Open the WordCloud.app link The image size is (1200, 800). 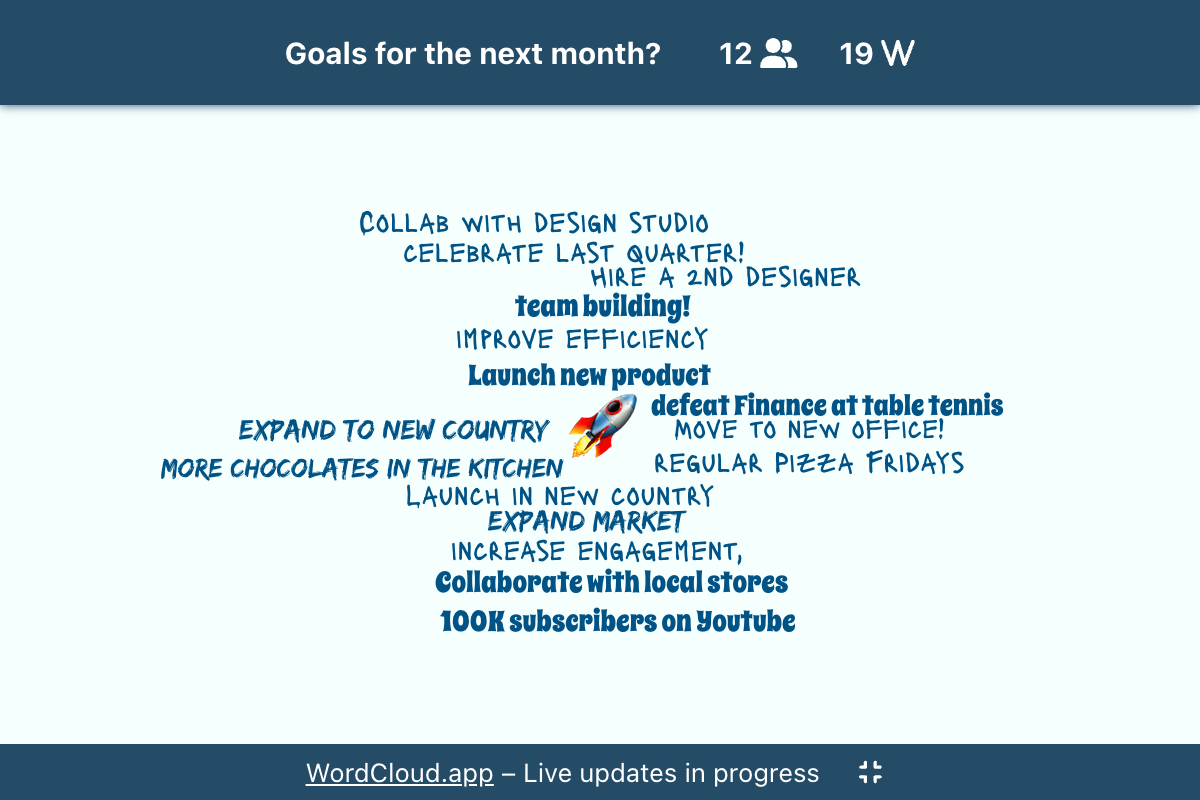399,773
